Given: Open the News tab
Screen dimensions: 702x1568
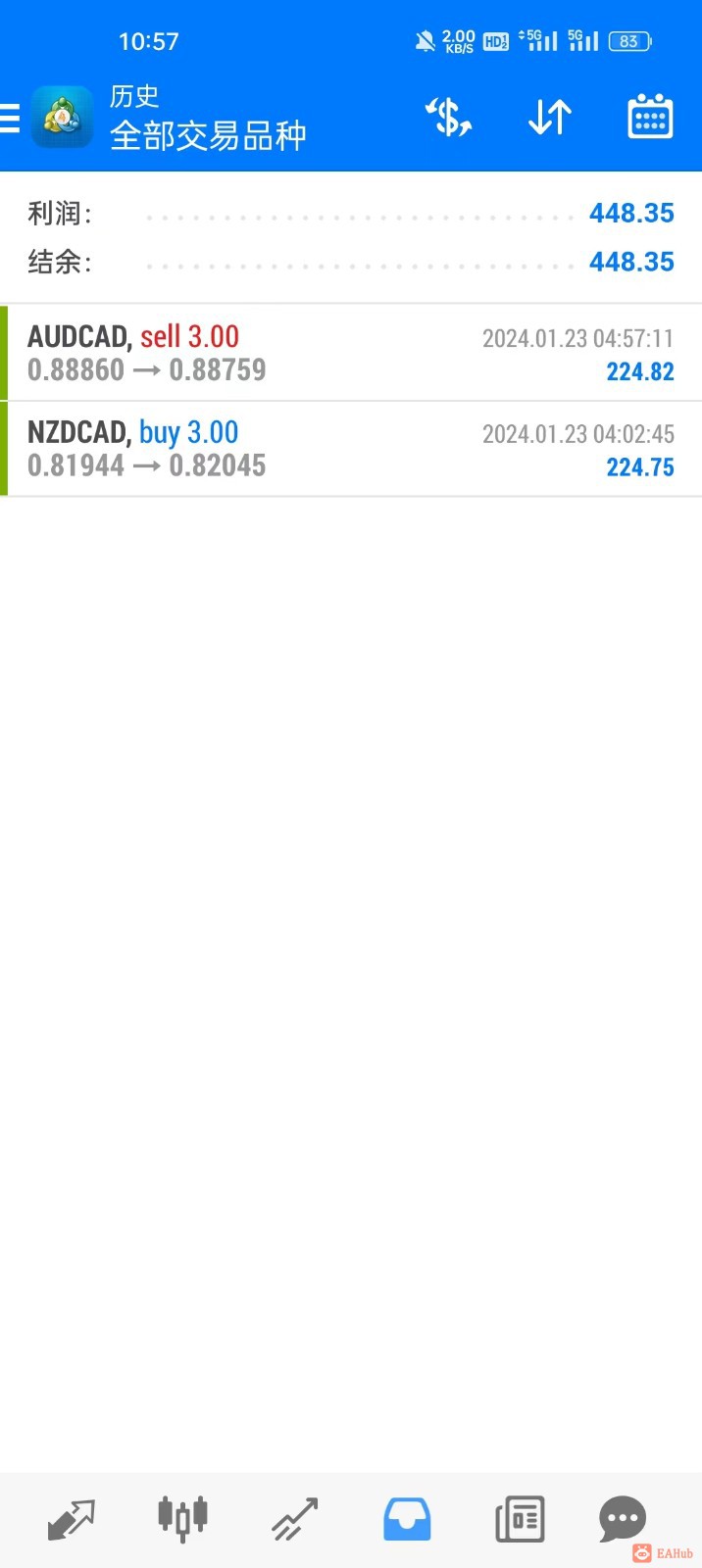Looking at the screenshot, I should pyautogui.click(x=520, y=1519).
